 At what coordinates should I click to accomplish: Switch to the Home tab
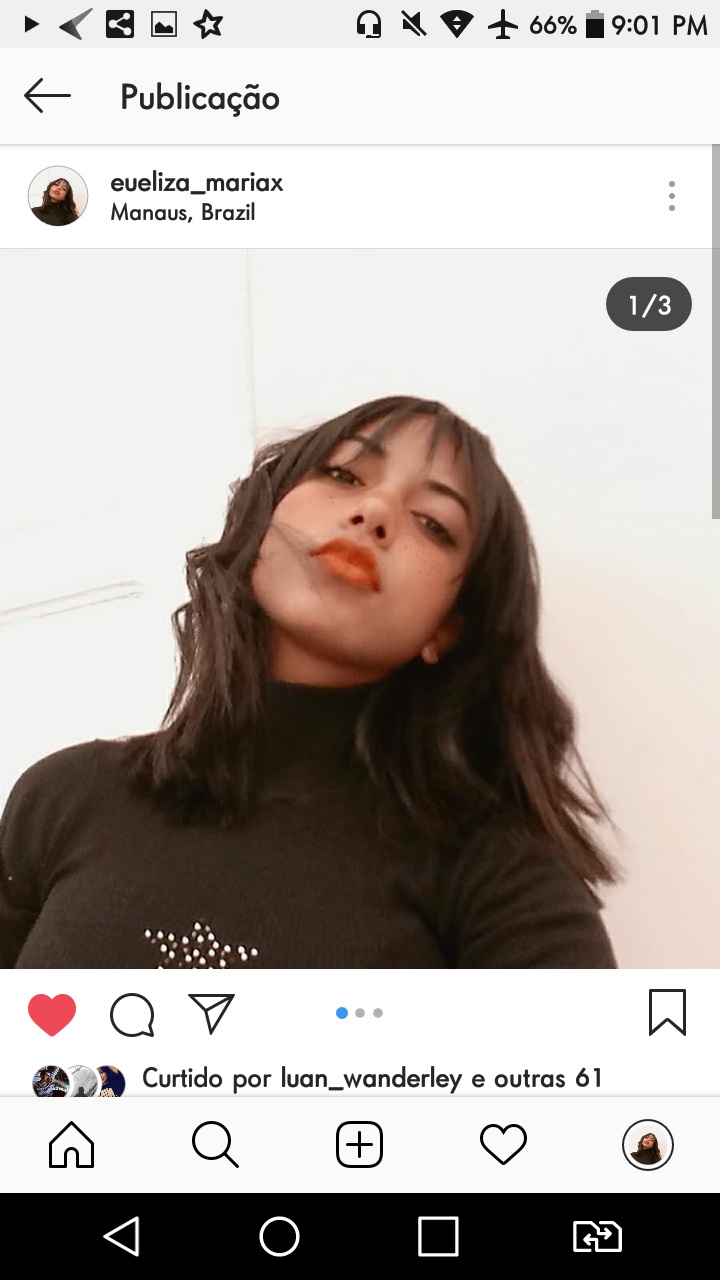[x=72, y=1145]
